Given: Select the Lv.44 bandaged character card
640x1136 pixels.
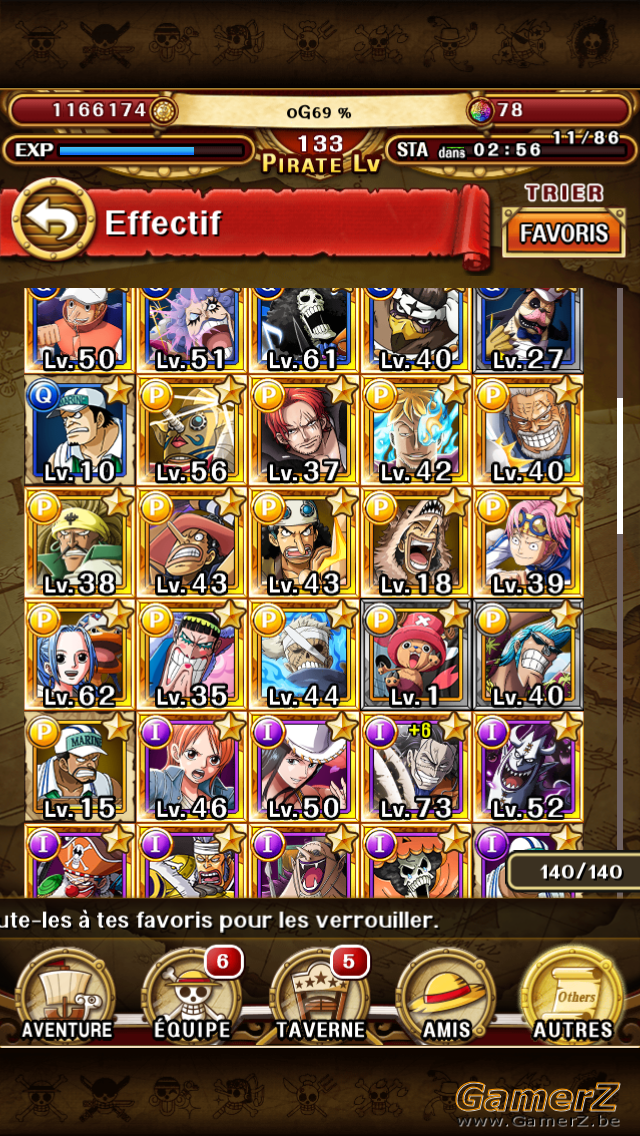Looking at the screenshot, I should [x=303, y=655].
